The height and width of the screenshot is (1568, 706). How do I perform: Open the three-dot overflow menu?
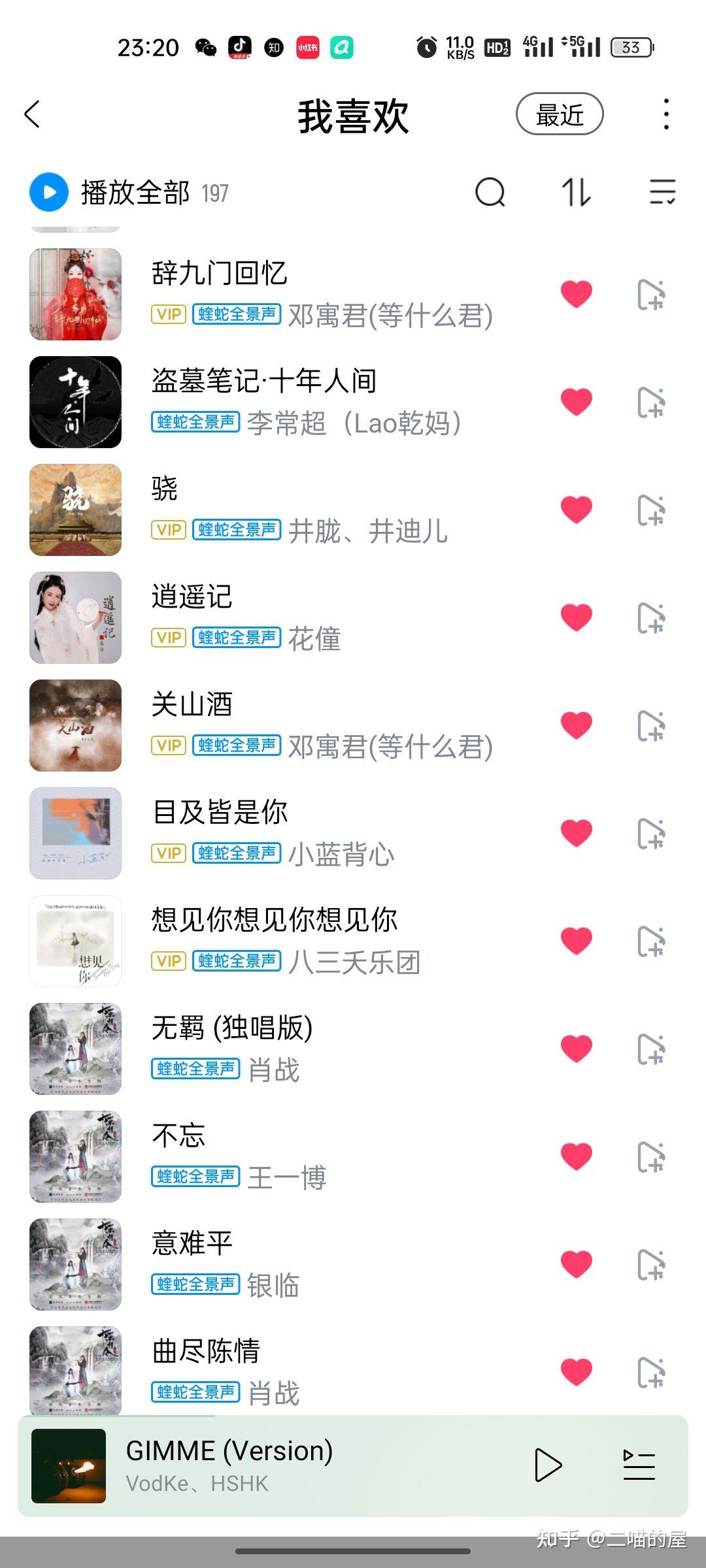coord(665,114)
